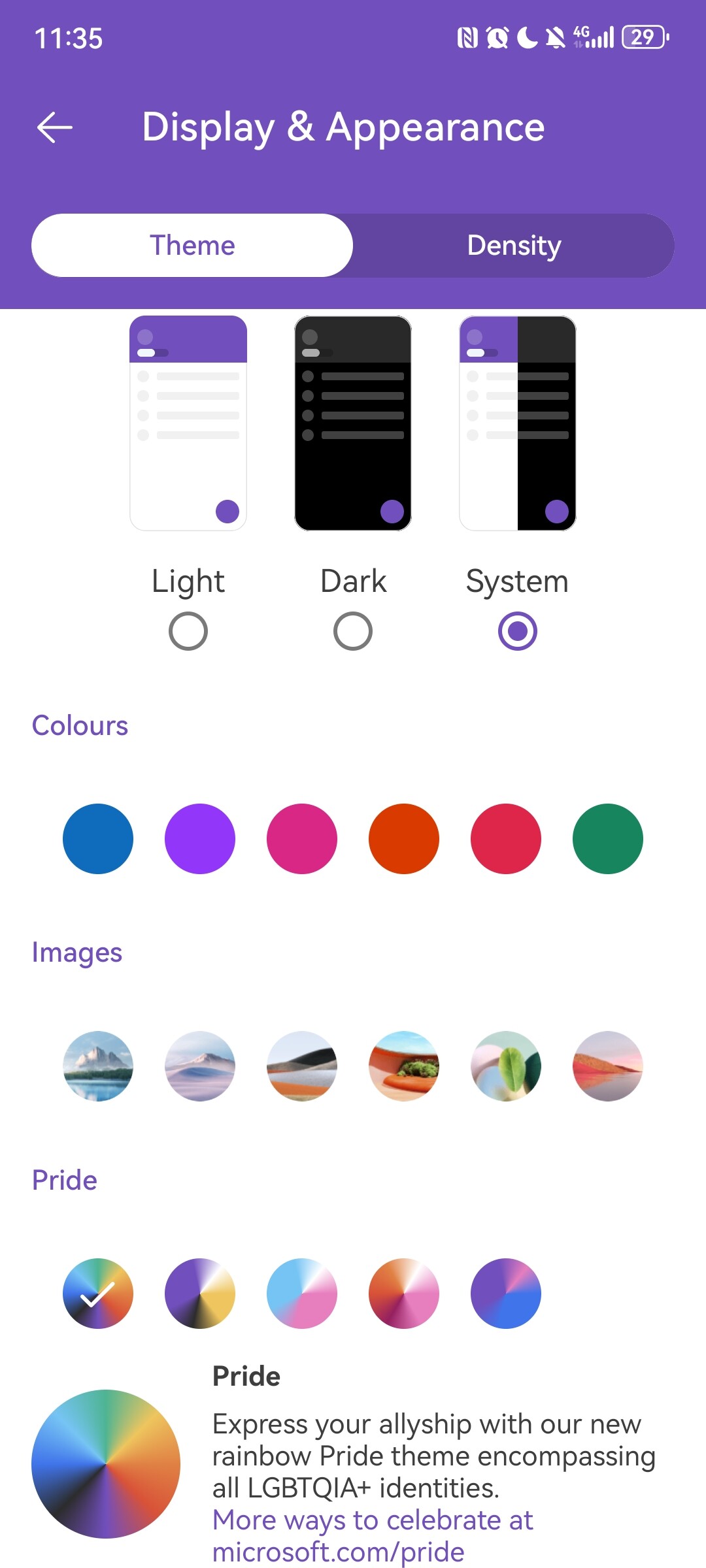Select the light blue and pink Pride theme
706x1568 pixels.
point(302,1294)
